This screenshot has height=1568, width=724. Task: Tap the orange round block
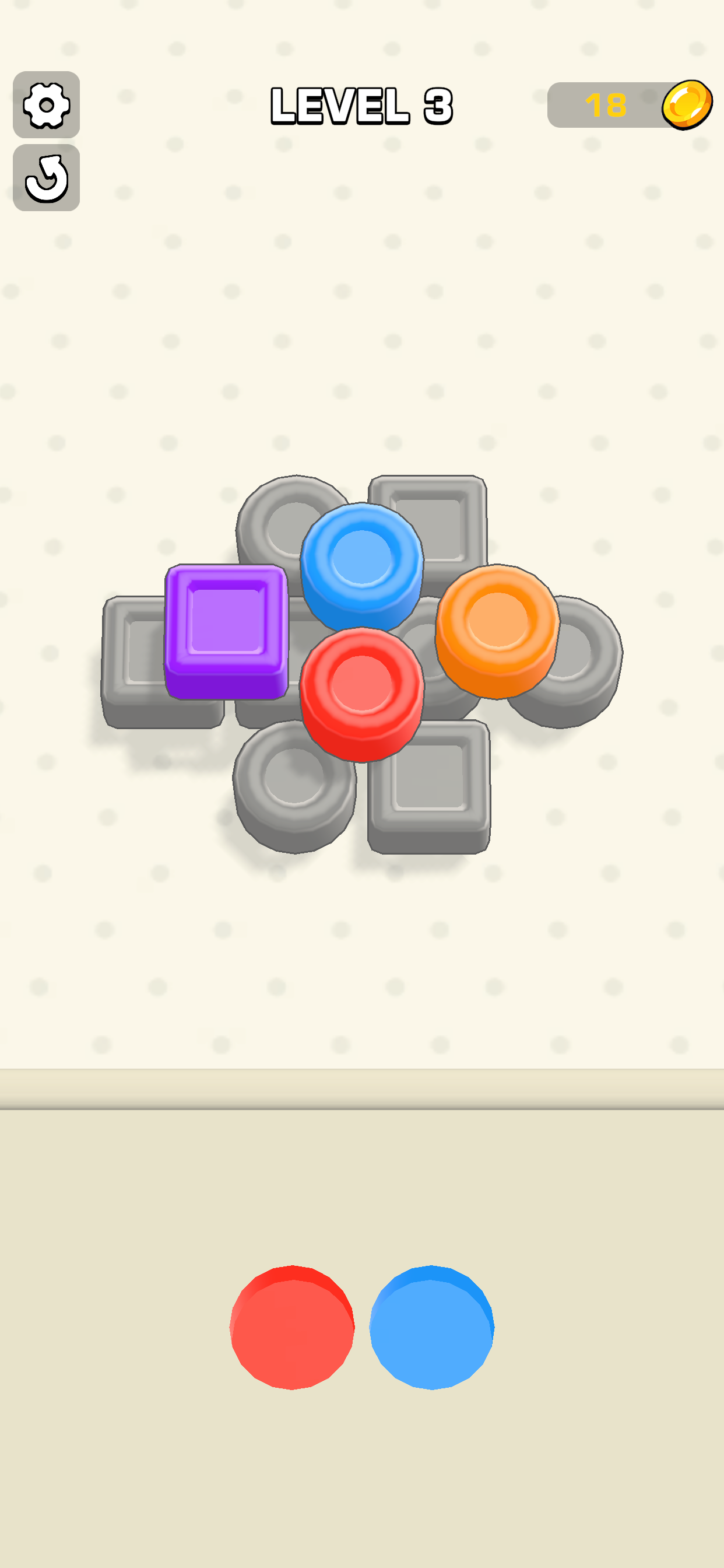(497, 631)
